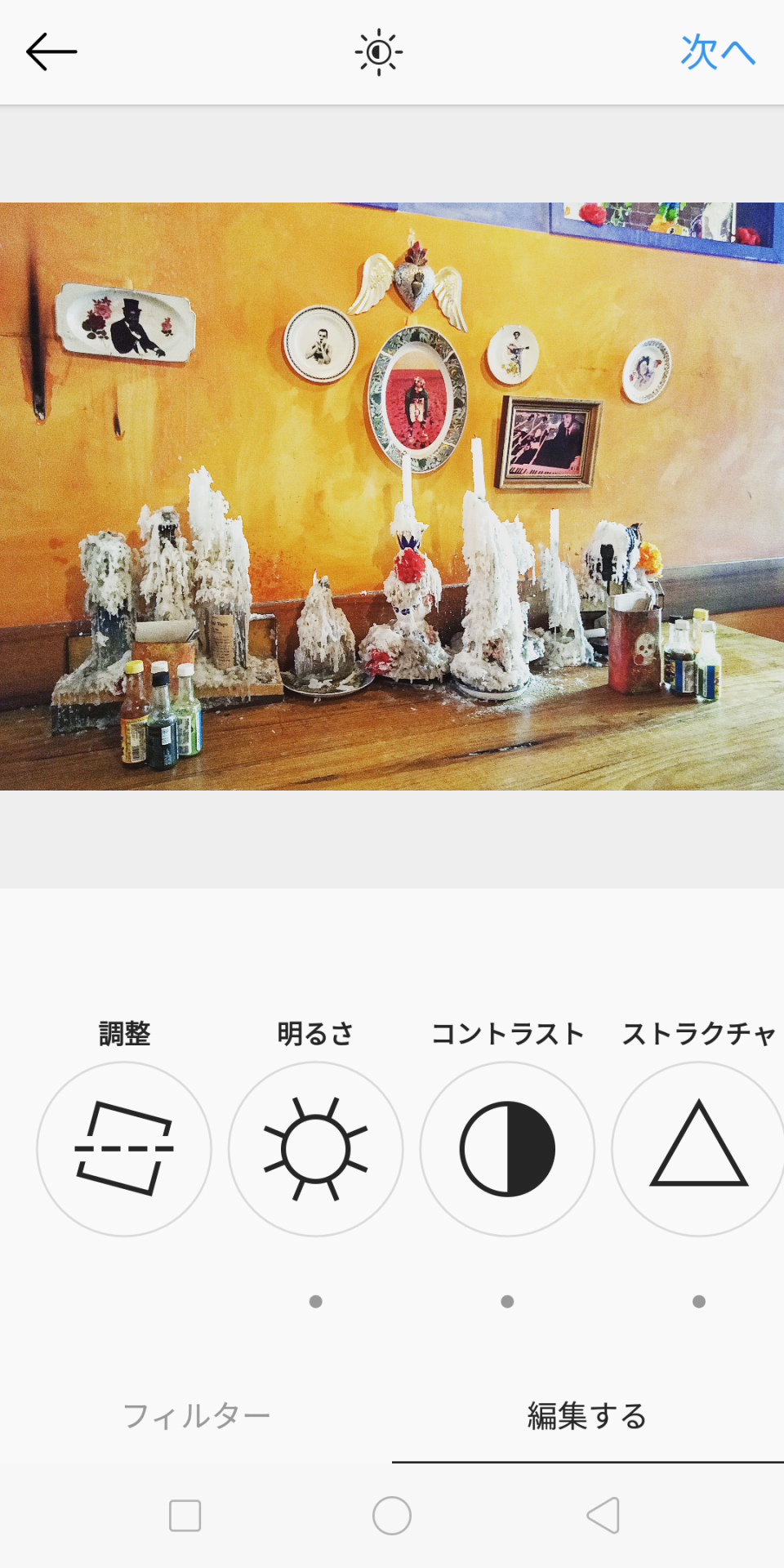Open recent apps from navigation bar
This screenshot has height=1568, width=784.
point(185,1516)
